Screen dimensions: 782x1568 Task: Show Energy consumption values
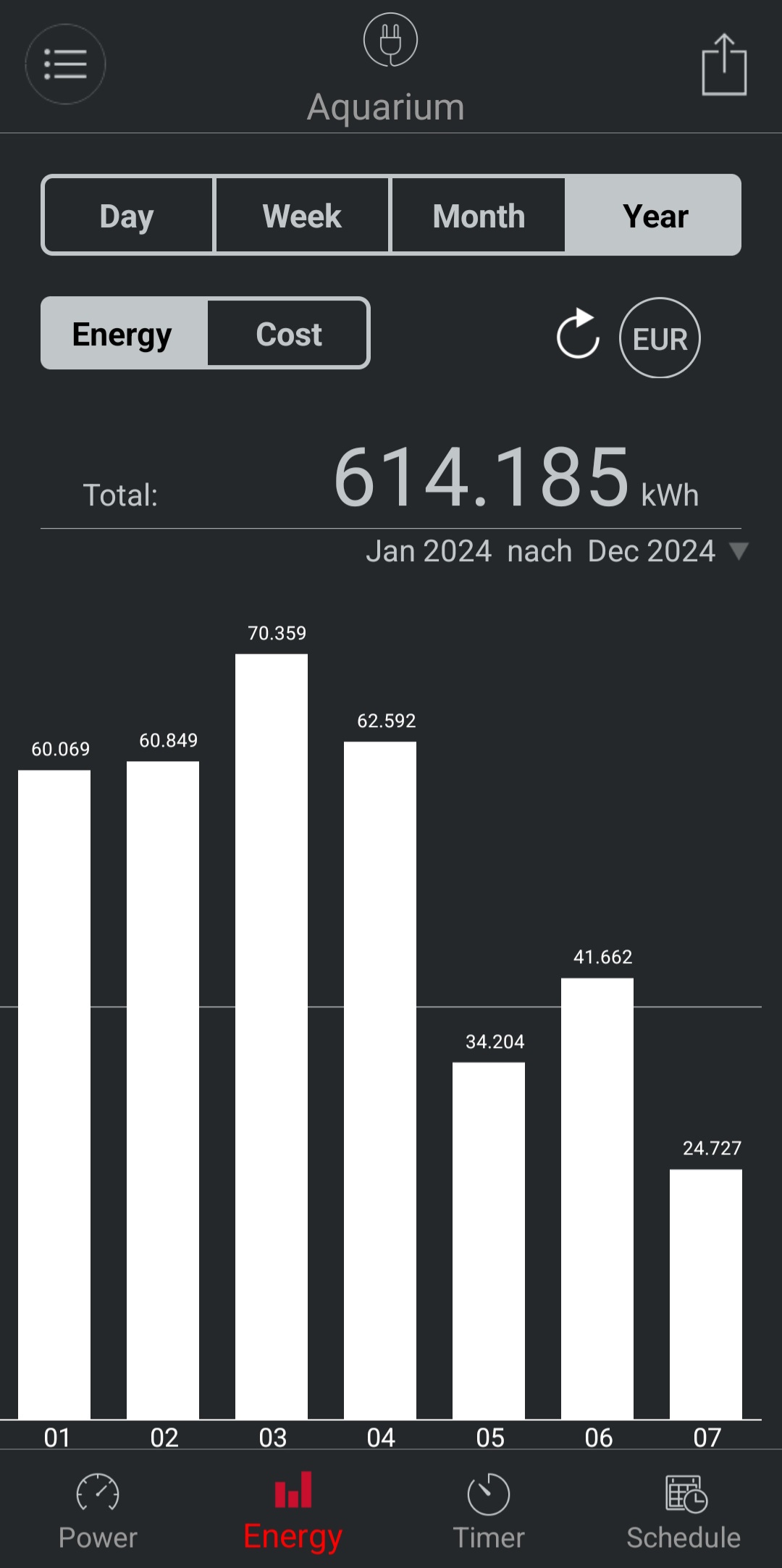pyautogui.click(x=123, y=334)
